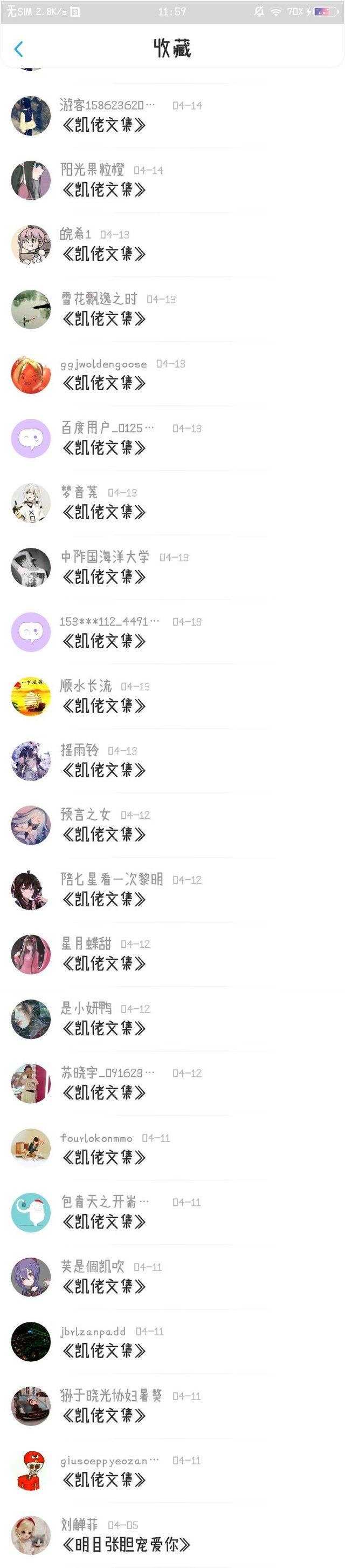Open fourlokonmmo's collection entry

point(172,1148)
